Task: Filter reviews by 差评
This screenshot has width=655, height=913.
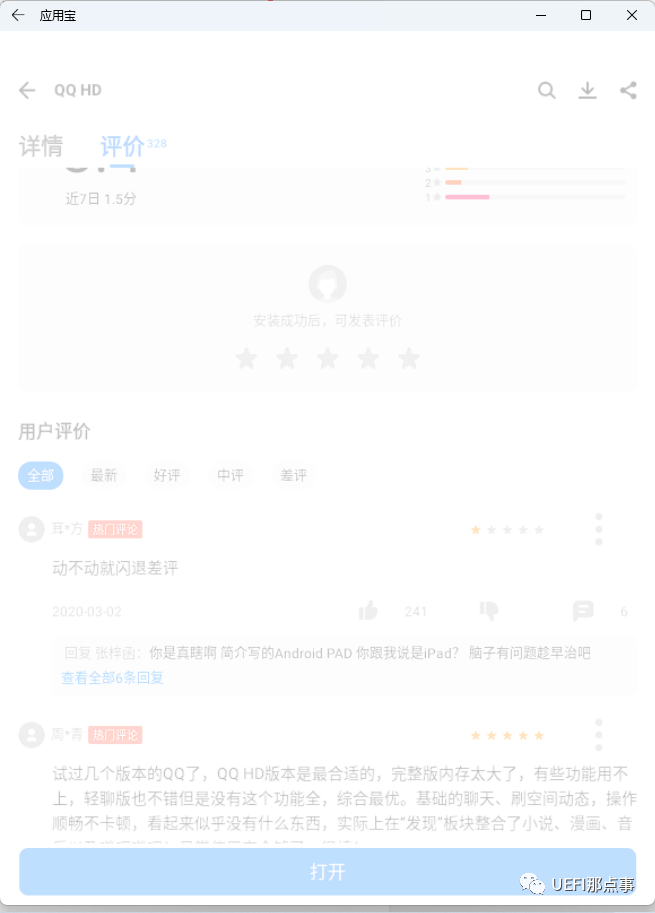Action: (293, 475)
